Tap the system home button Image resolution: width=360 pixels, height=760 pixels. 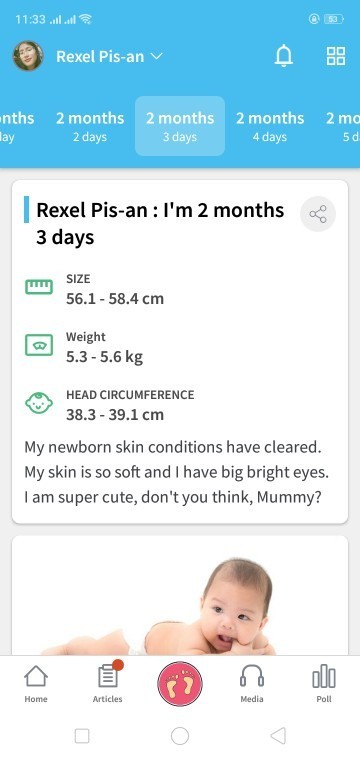[180, 736]
